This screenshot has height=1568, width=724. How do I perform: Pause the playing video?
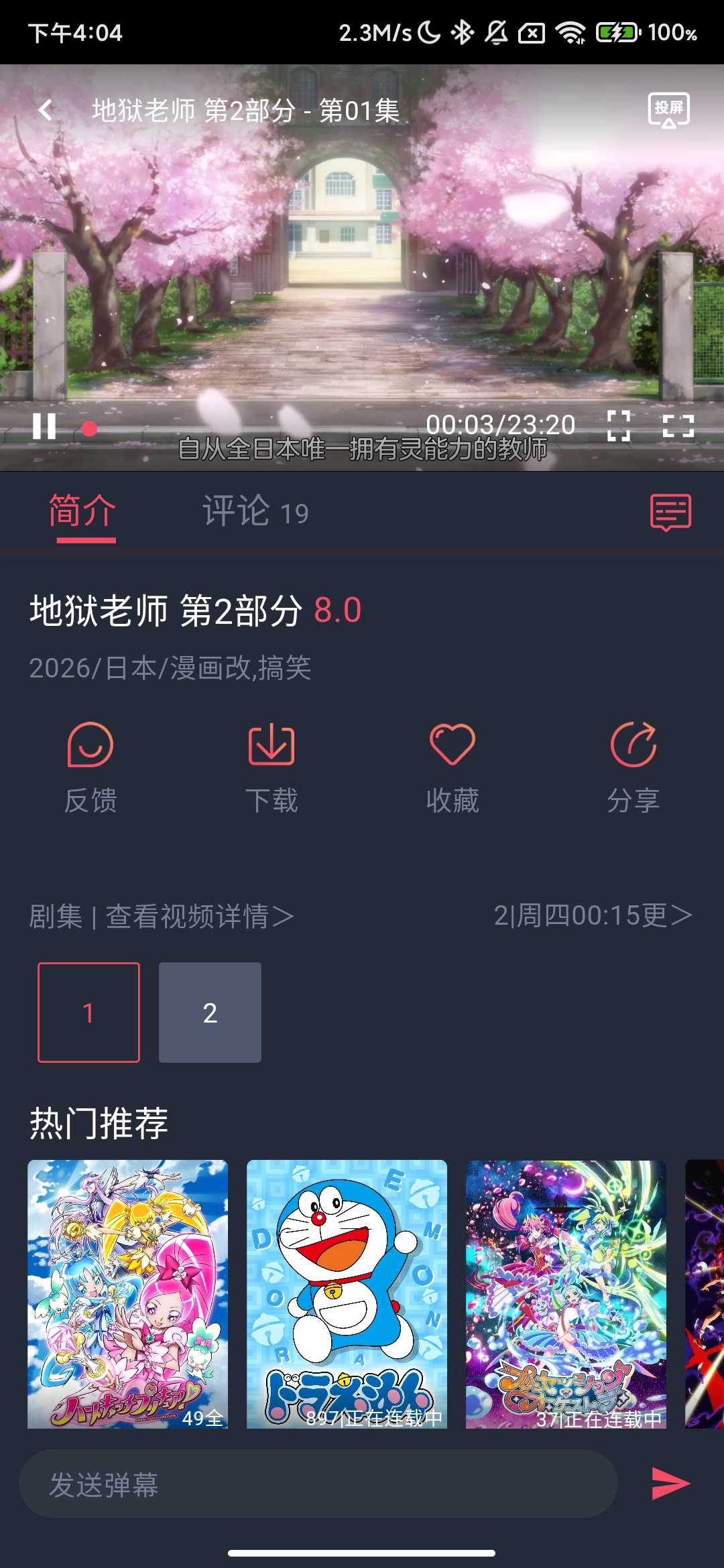(44, 426)
